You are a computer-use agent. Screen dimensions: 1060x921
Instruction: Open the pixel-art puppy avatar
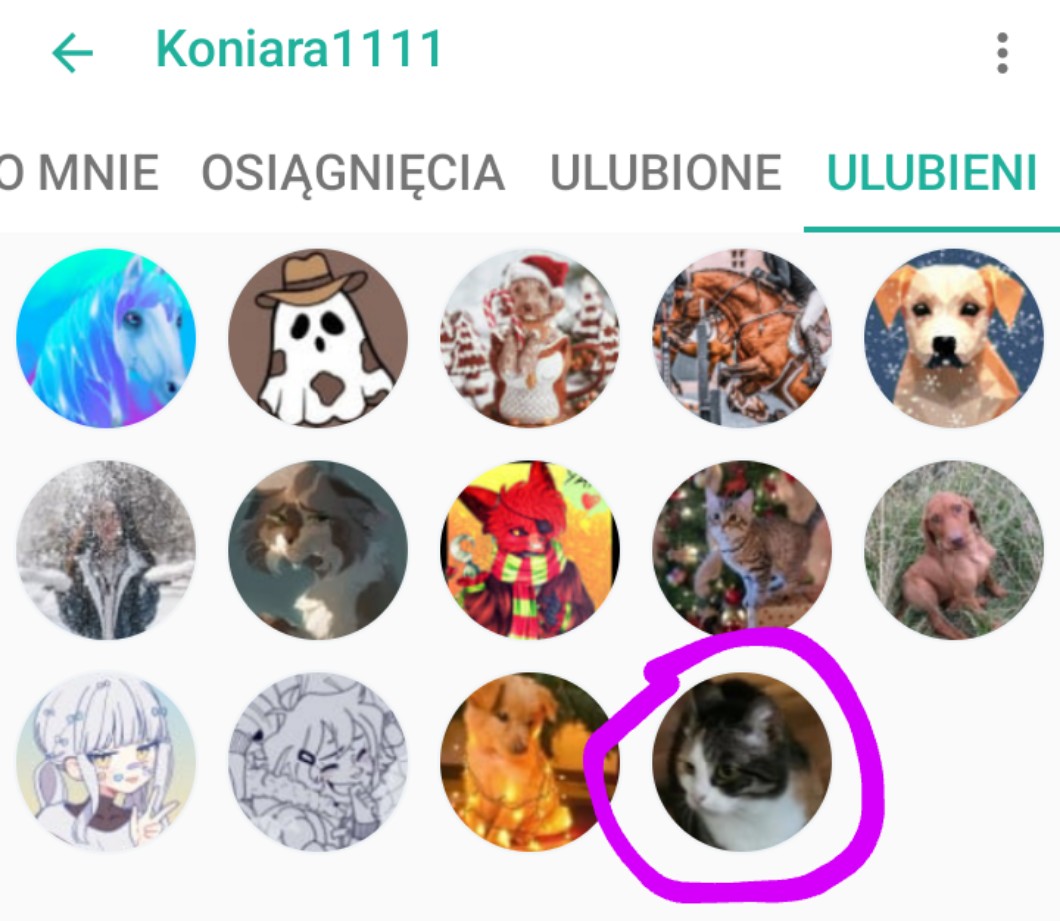pos(953,338)
